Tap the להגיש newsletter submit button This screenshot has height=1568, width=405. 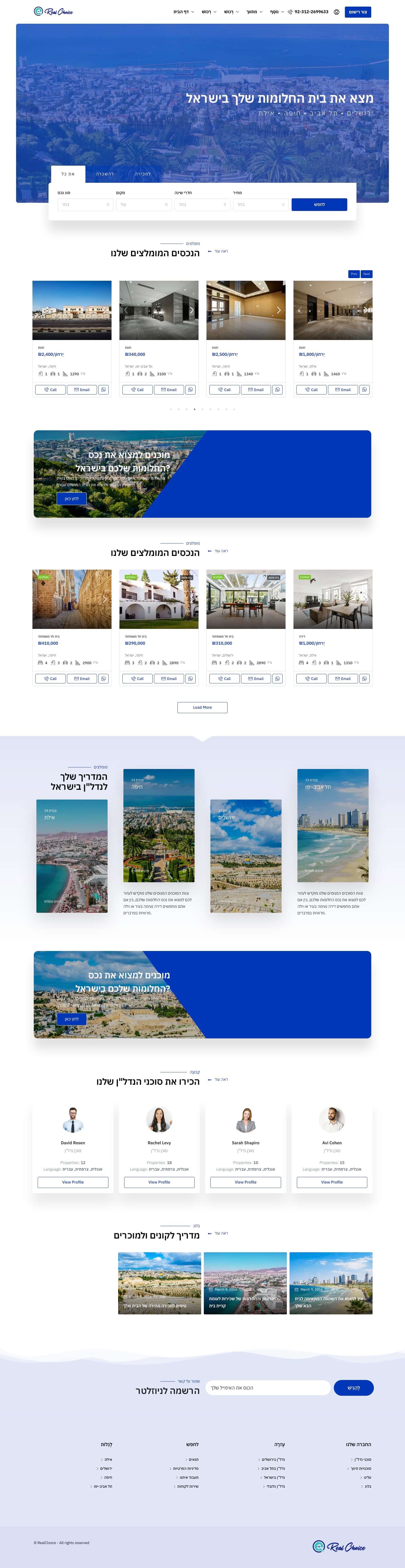pyautogui.click(x=353, y=1388)
